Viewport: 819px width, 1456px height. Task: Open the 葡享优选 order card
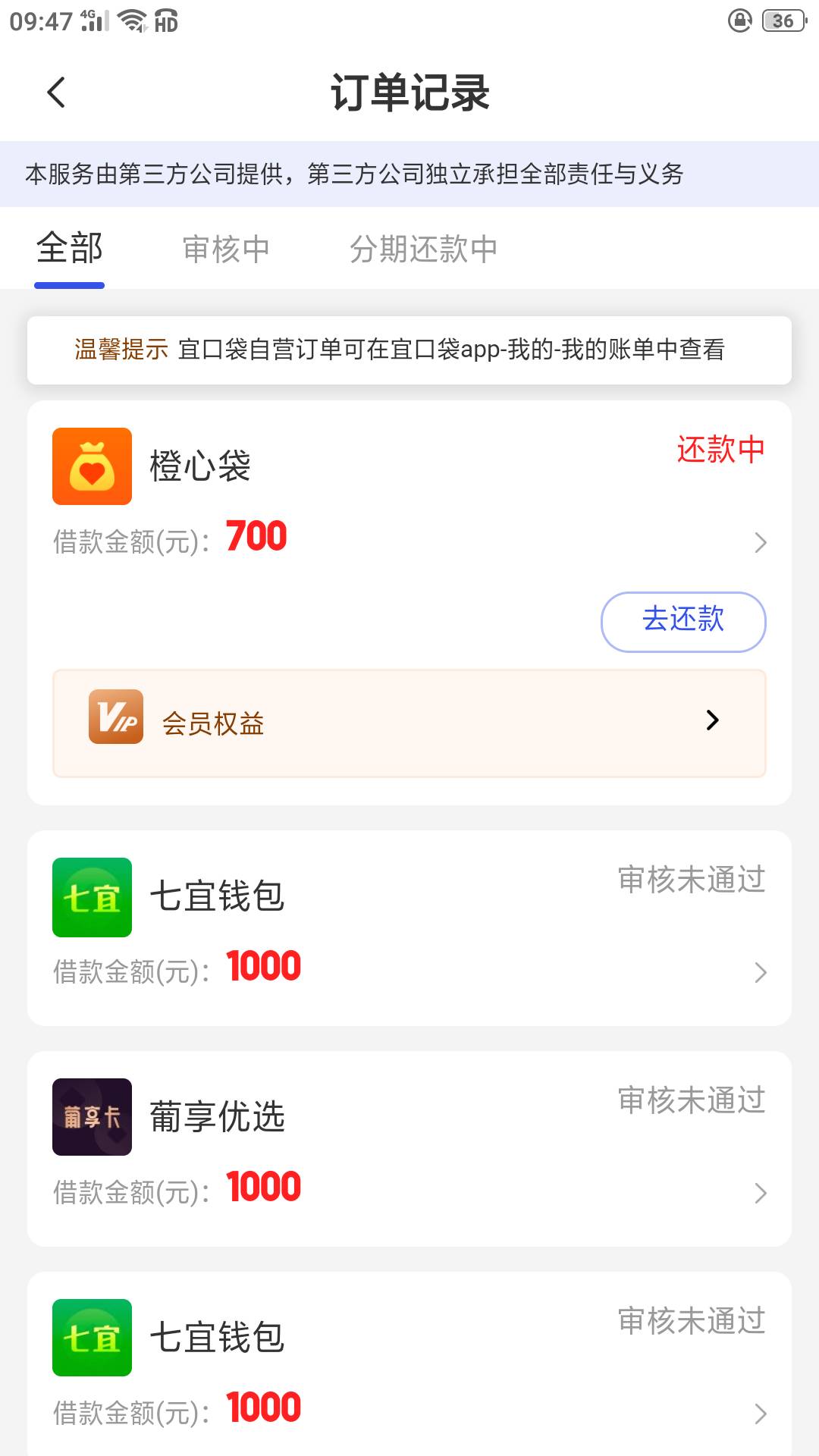tap(409, 1149)
